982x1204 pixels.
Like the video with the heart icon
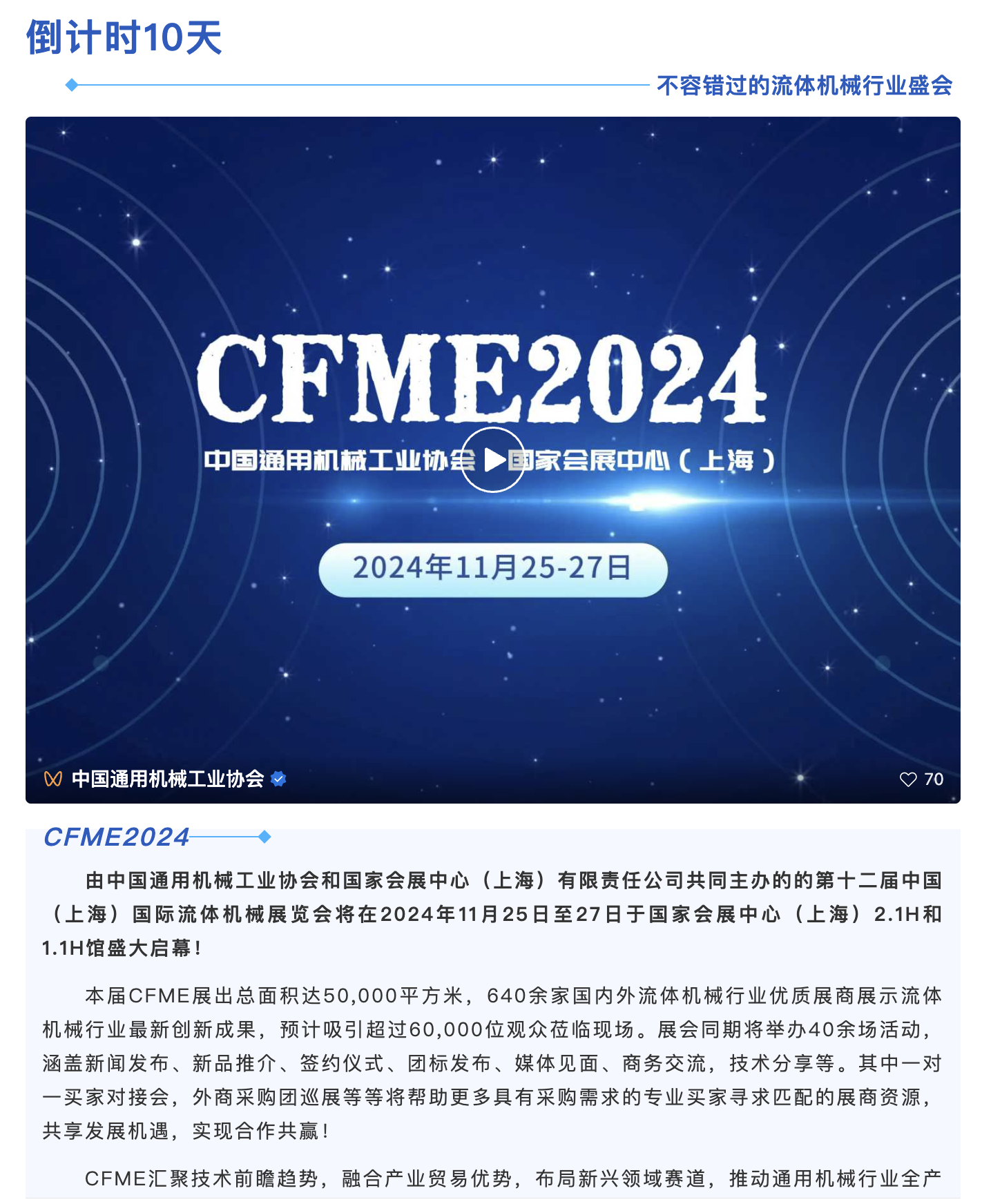pyautogui.click(x=908, y=779)
